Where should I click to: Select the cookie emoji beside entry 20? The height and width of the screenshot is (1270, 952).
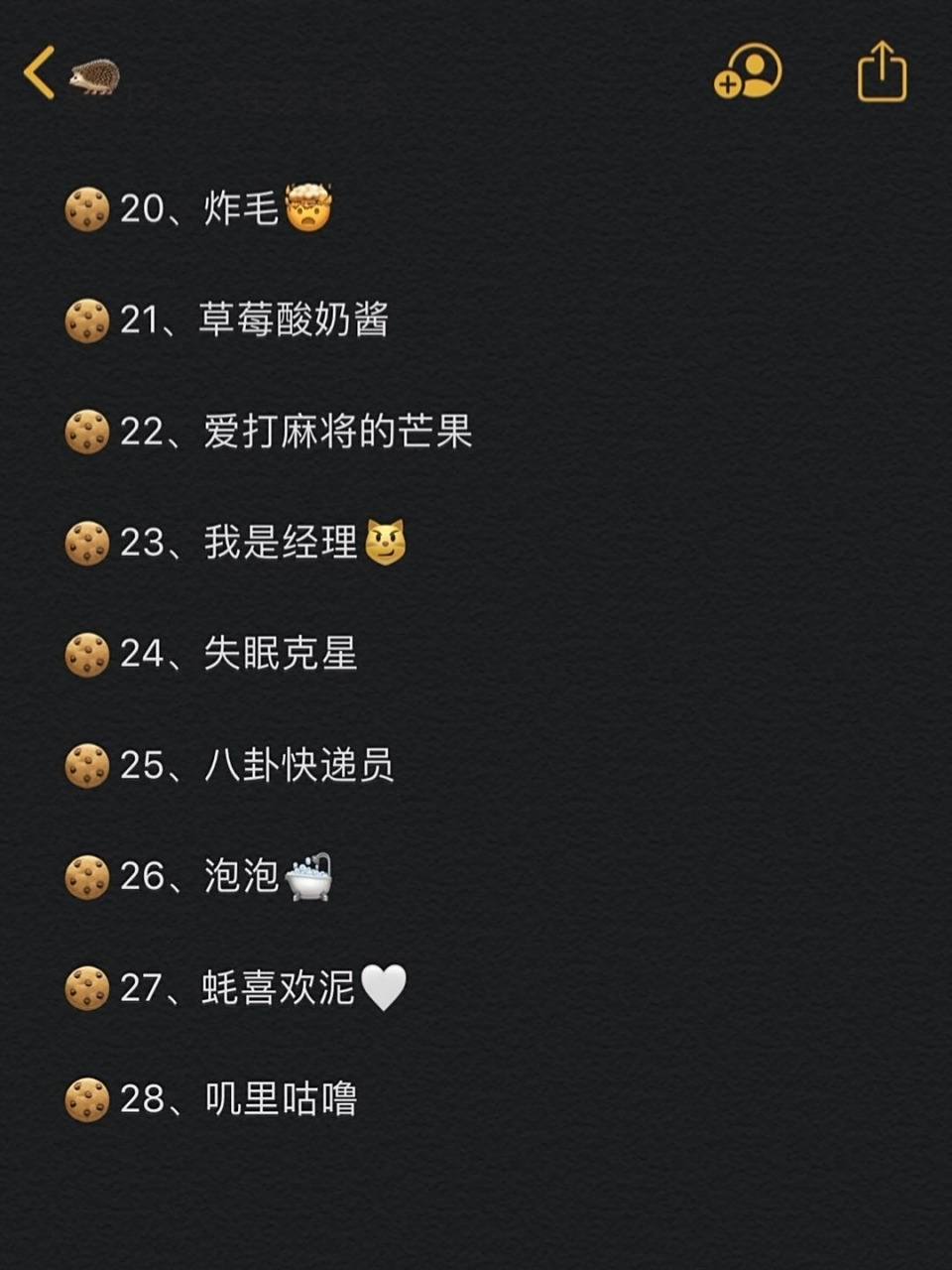tap(87, 208)
